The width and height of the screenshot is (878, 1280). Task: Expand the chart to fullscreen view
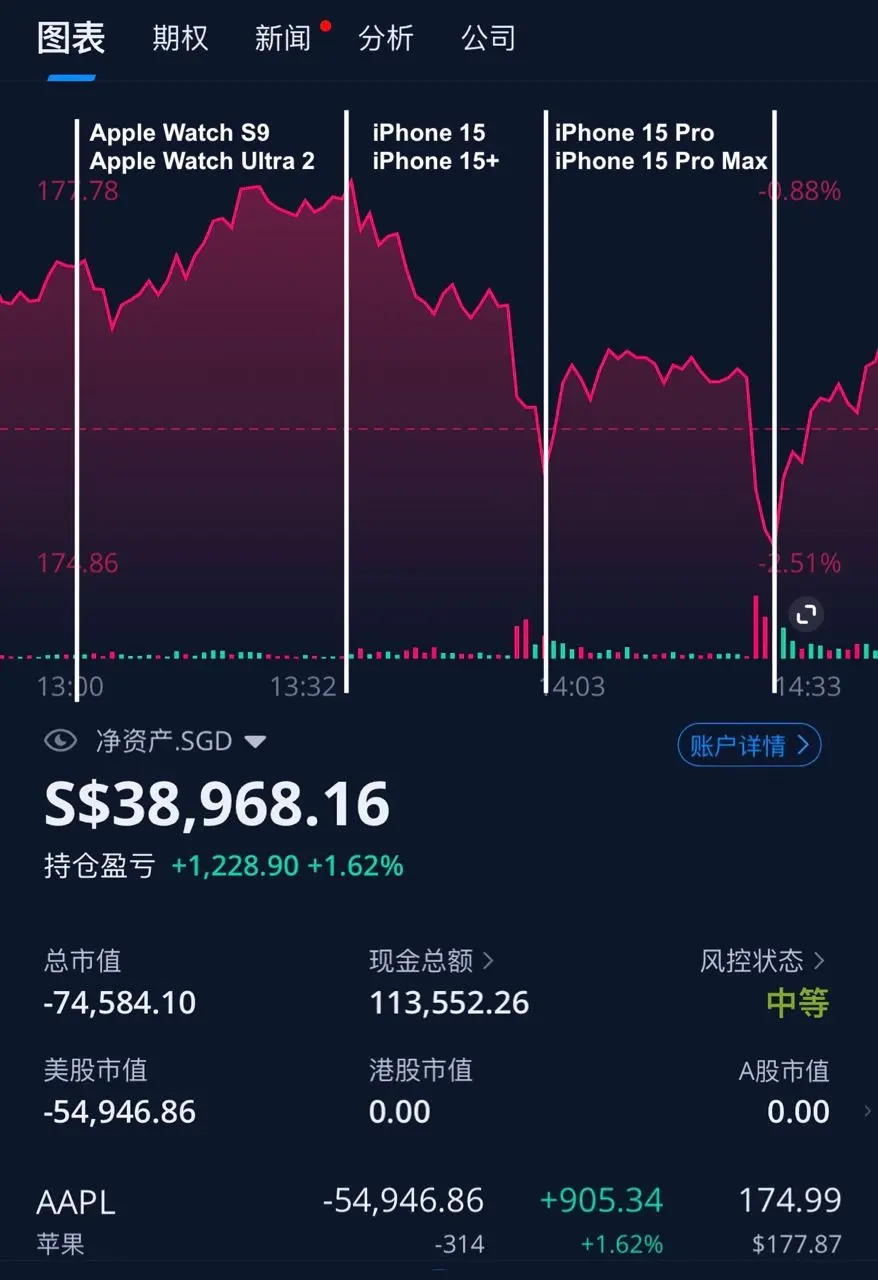point(806,614)
